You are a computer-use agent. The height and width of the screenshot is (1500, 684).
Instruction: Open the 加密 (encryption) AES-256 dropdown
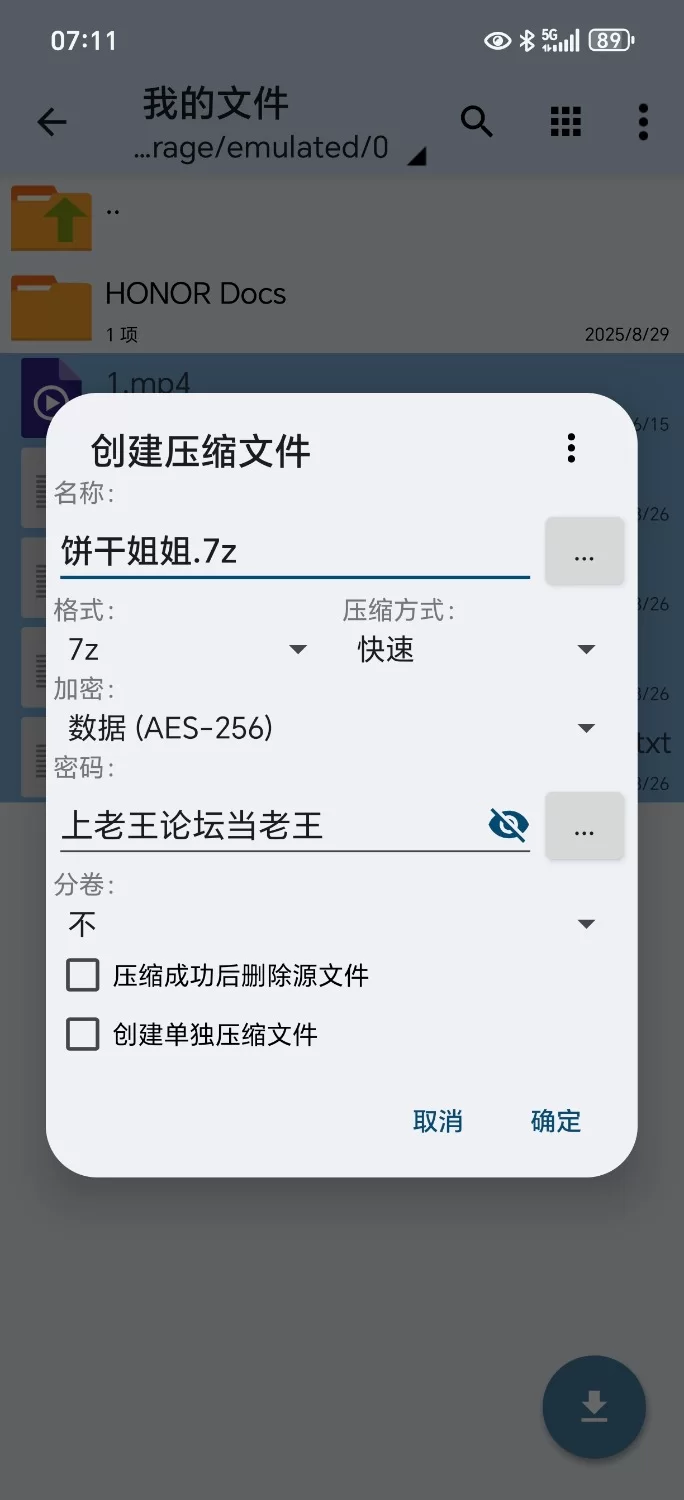click(332, 728)
